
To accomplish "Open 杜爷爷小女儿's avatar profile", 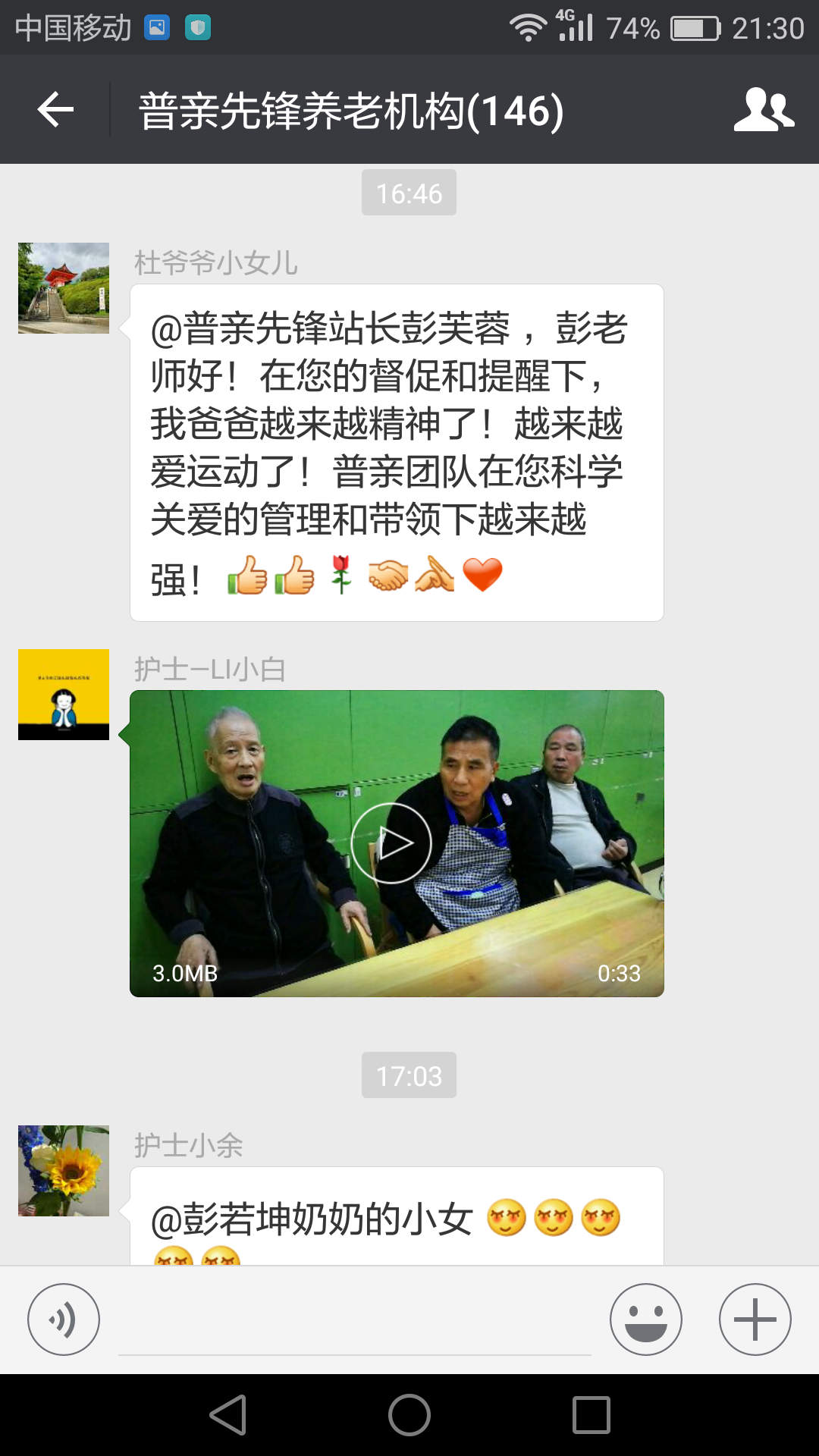I will pos(64,288).
